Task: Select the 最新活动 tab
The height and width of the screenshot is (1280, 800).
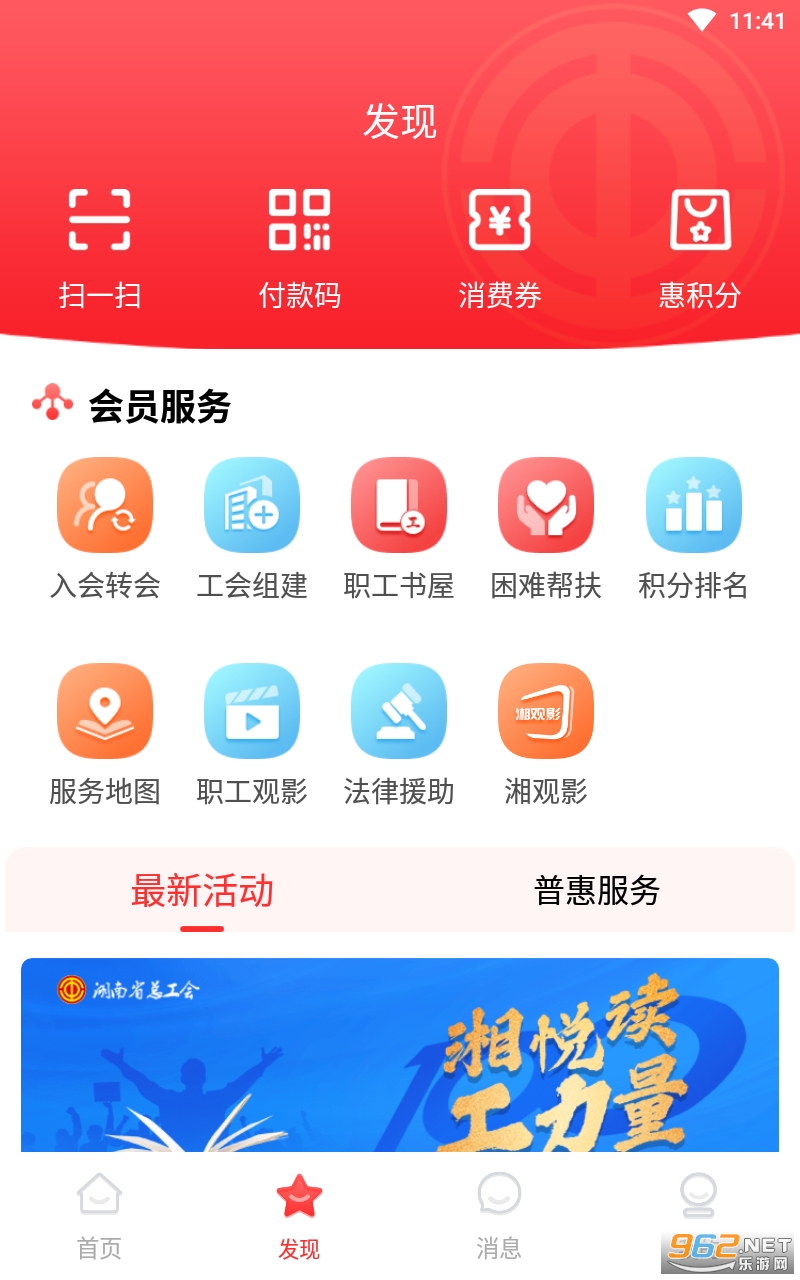Action: click(202, 890)
